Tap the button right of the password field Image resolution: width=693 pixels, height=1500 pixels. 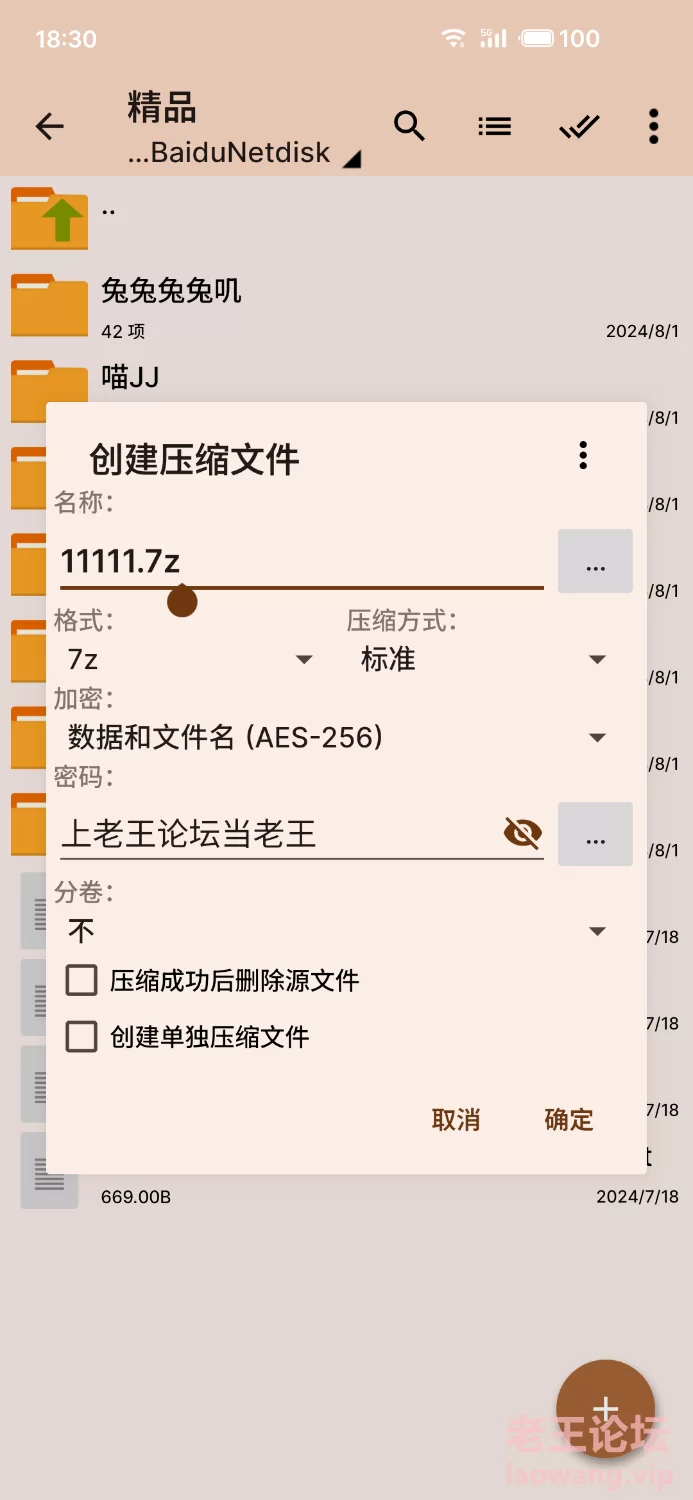pyautogui.click(x=595, y=834)
